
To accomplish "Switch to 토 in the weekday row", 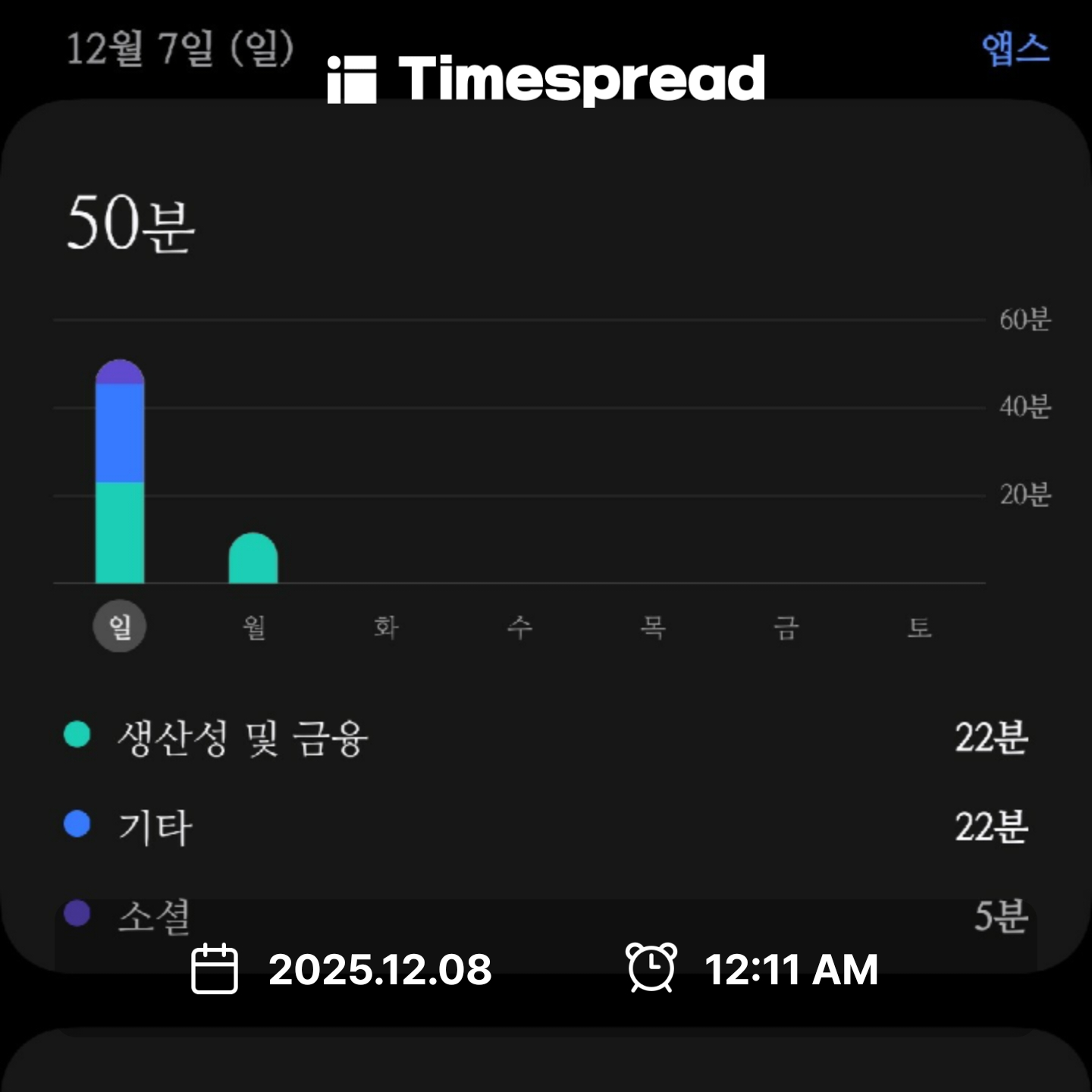I will [919, 627].
